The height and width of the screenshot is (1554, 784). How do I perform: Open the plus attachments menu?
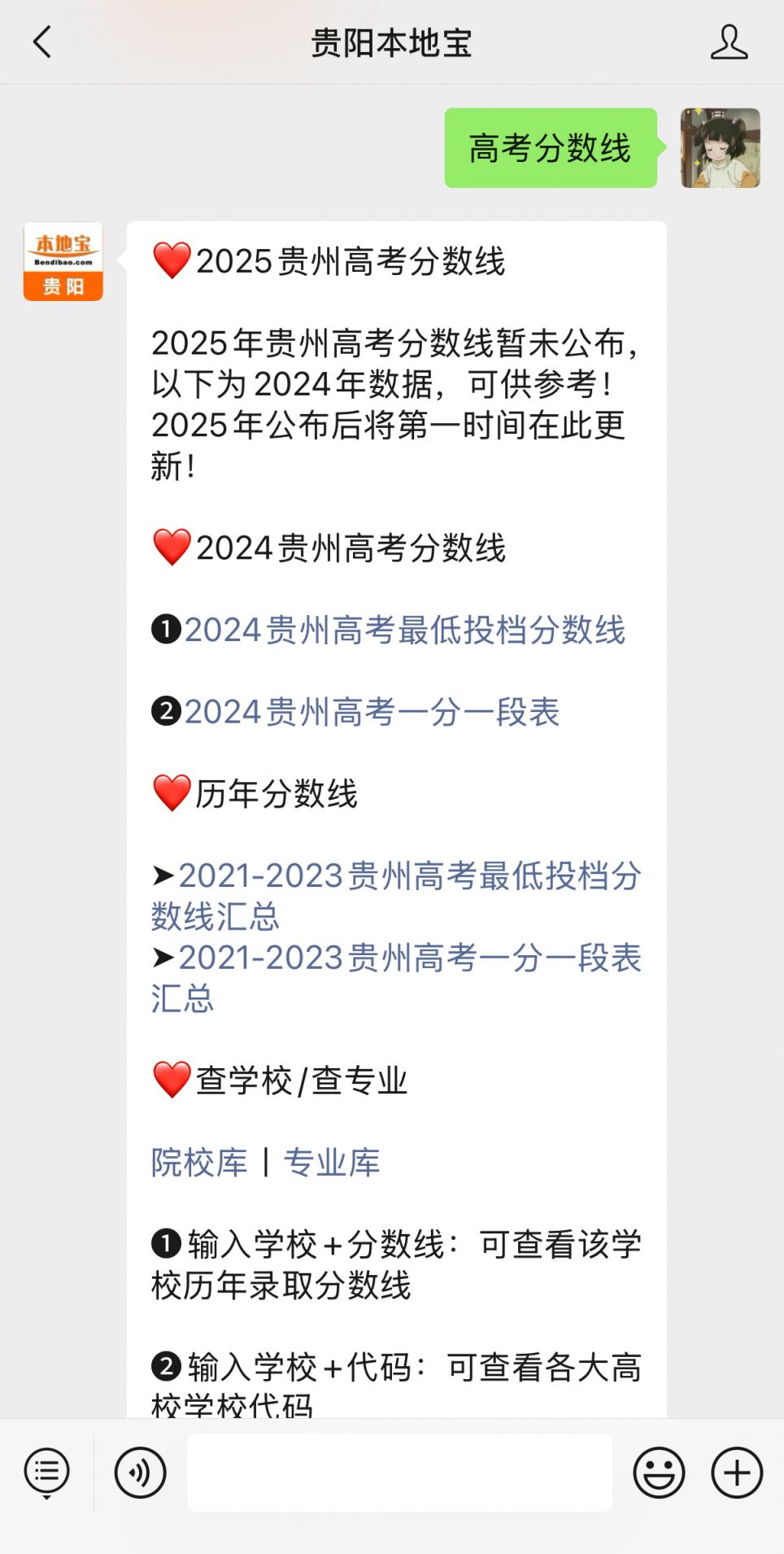pyautogui.click(x=737, y=1473)
